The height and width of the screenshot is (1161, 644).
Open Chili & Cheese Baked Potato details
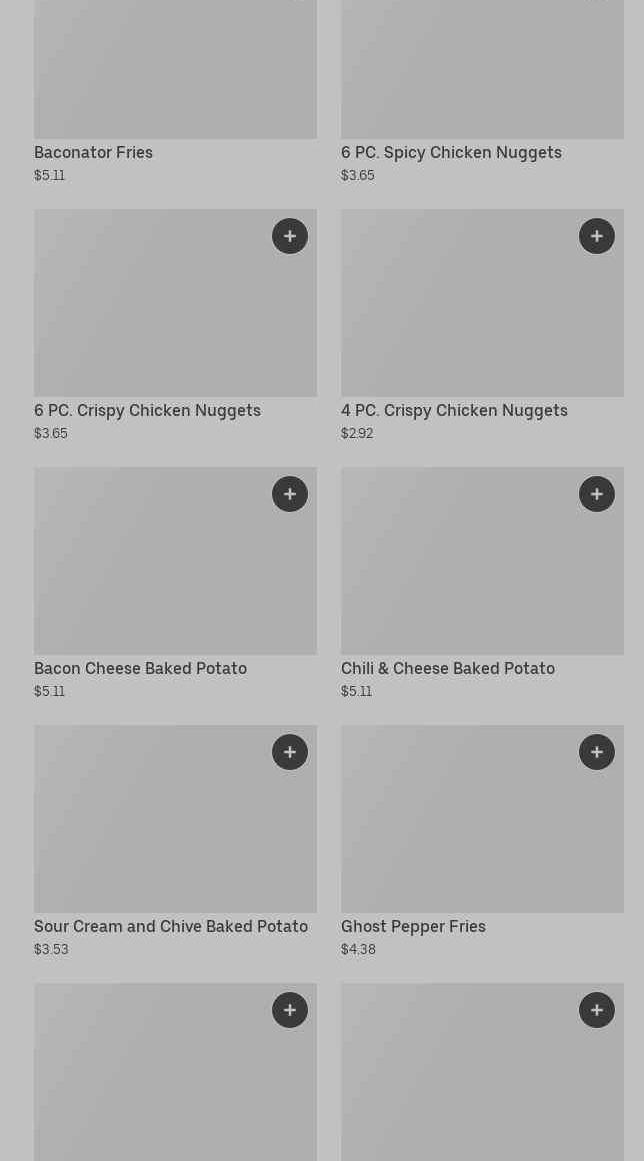point(447,668)
